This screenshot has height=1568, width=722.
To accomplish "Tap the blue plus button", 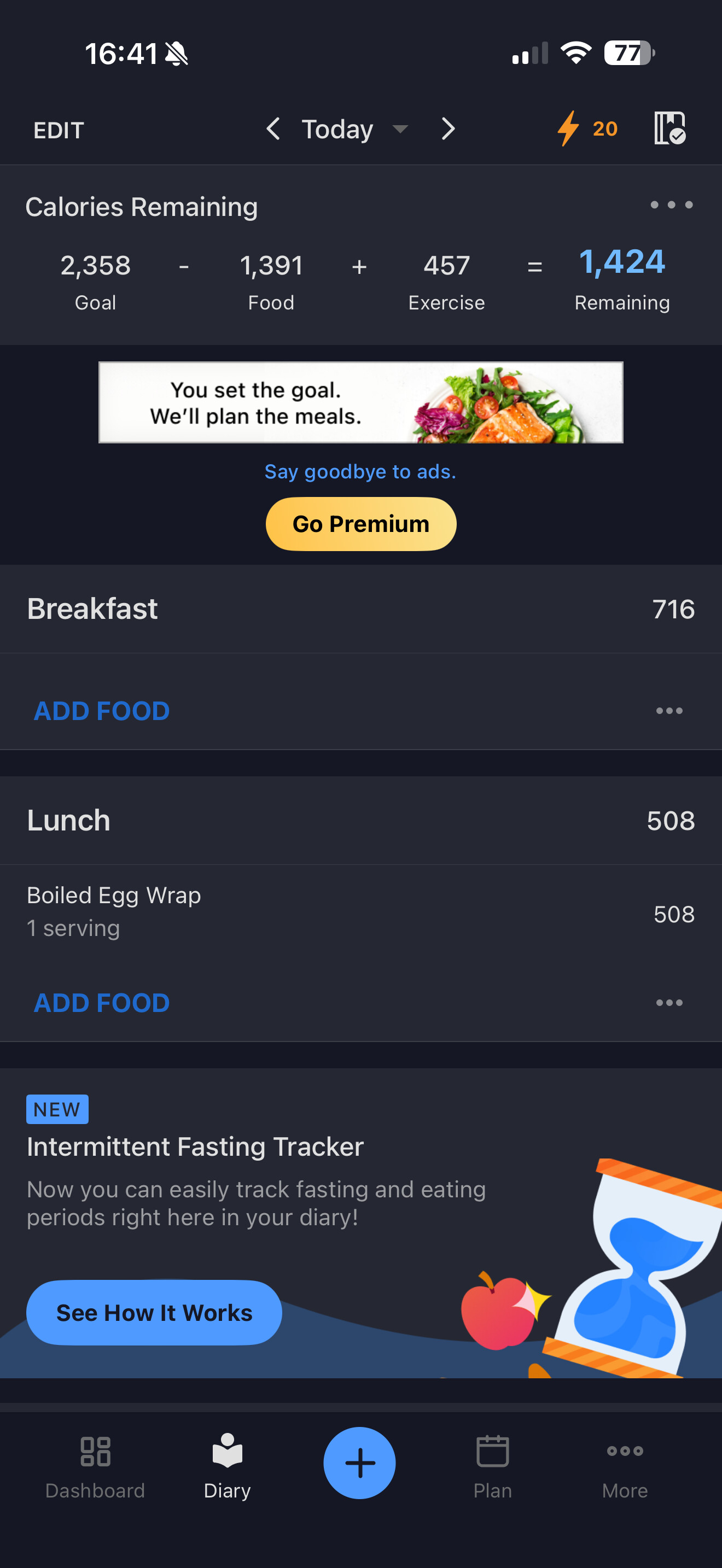I will click(360, 1462).
